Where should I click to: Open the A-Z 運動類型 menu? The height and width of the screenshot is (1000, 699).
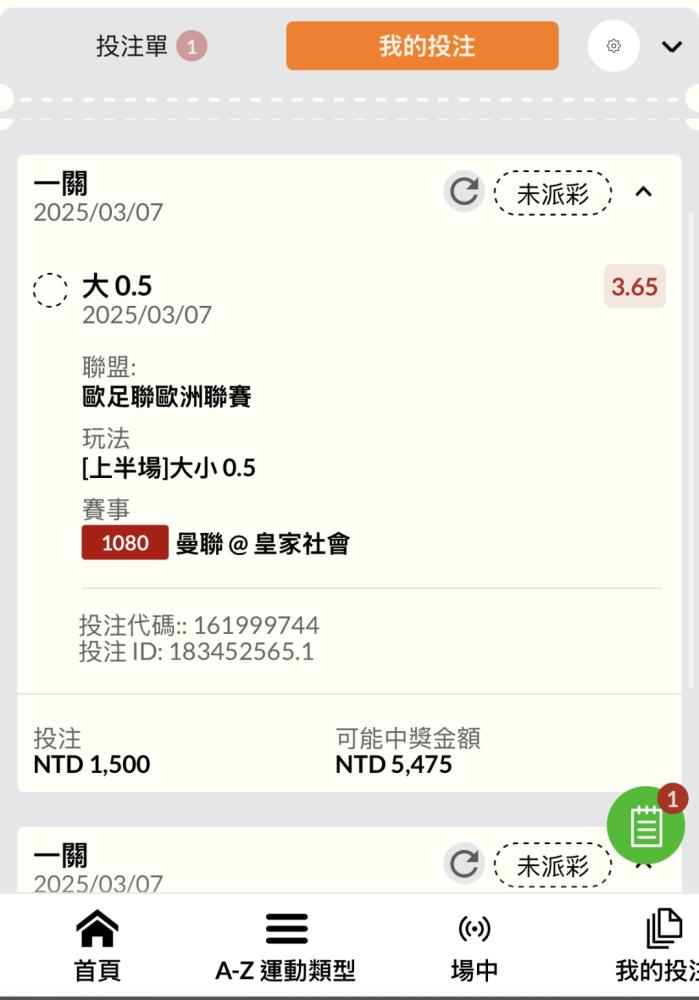click(x=285, y=947)
